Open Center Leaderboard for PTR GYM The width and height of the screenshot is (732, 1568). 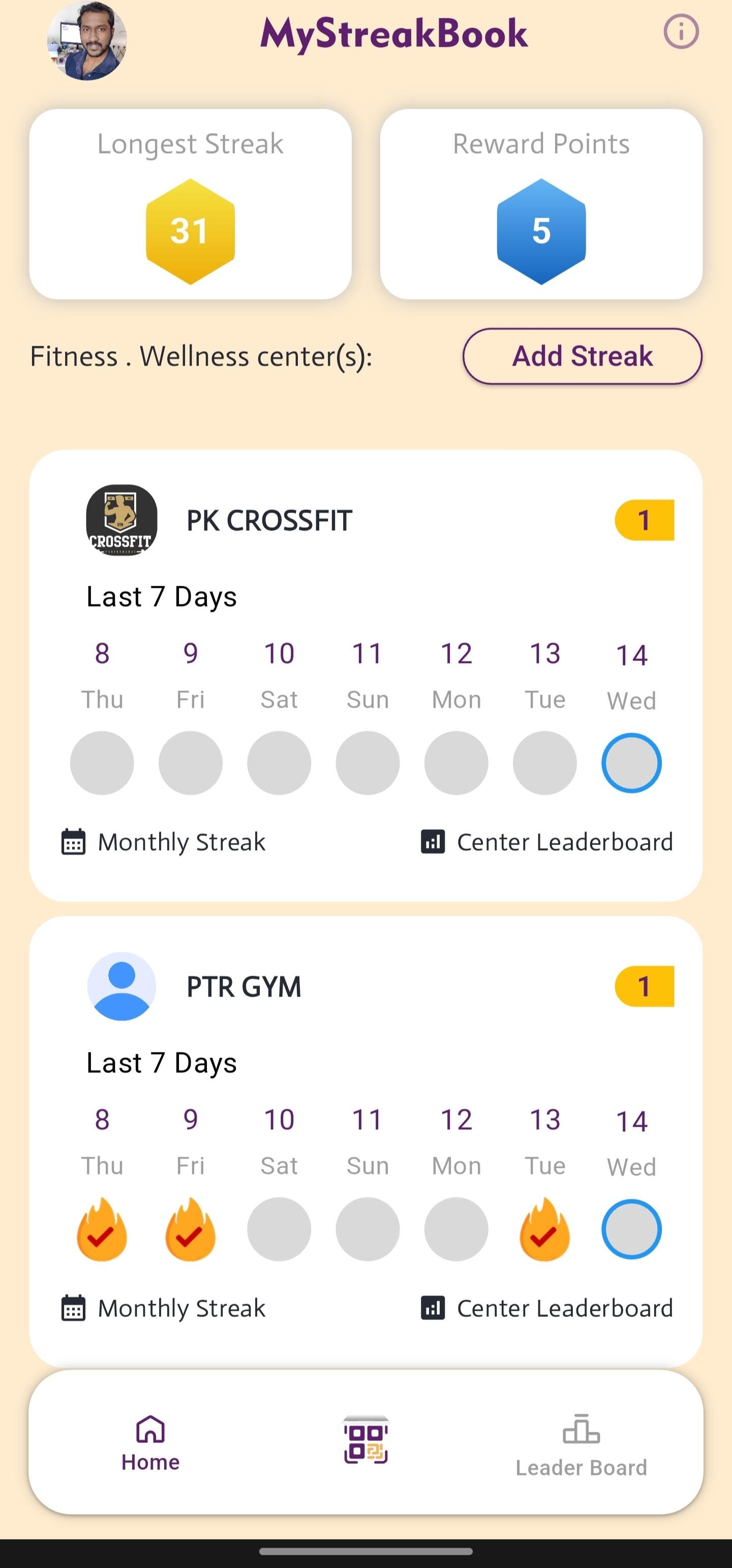tap(547, 1308)
